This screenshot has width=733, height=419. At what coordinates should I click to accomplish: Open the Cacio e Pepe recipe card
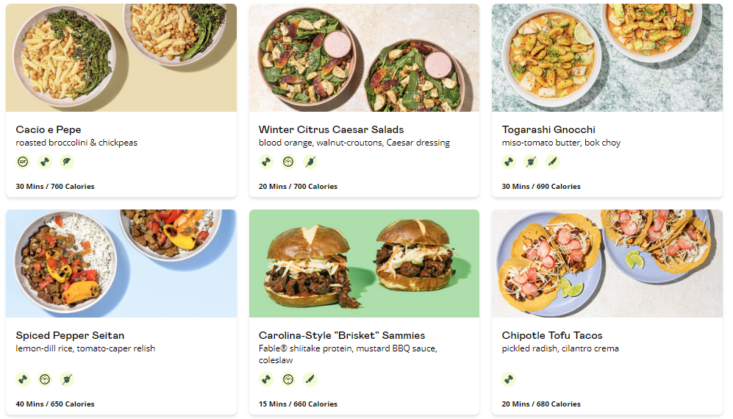(x=120, y=100)
